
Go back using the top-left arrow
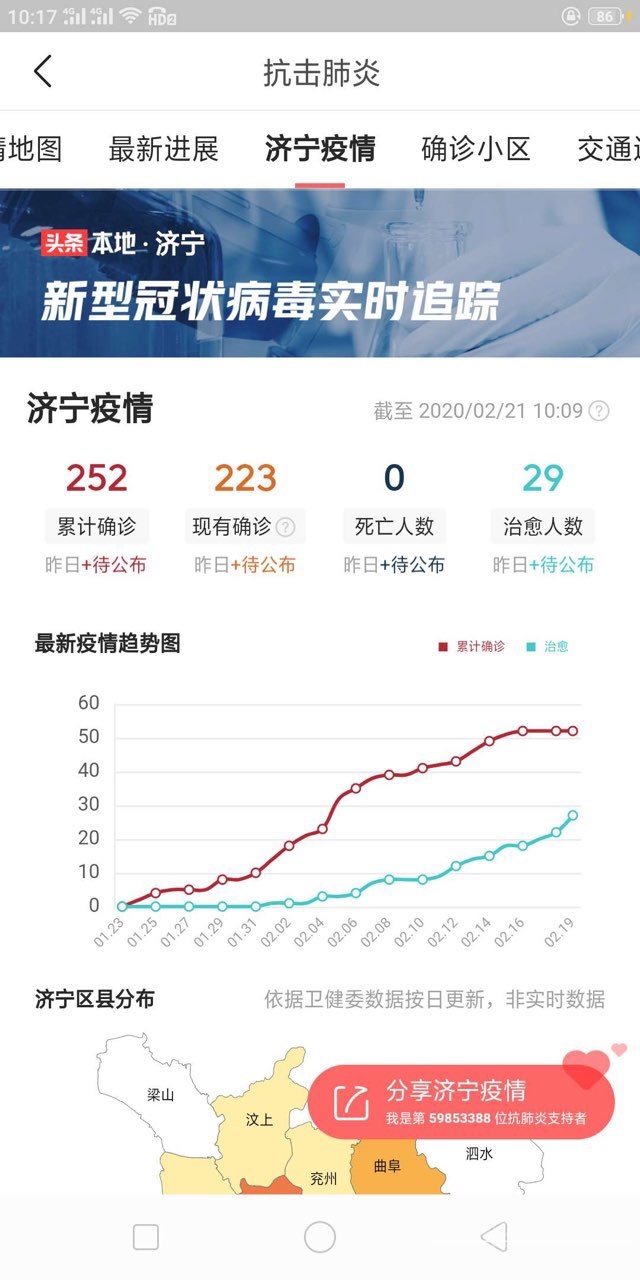(42, 72)
